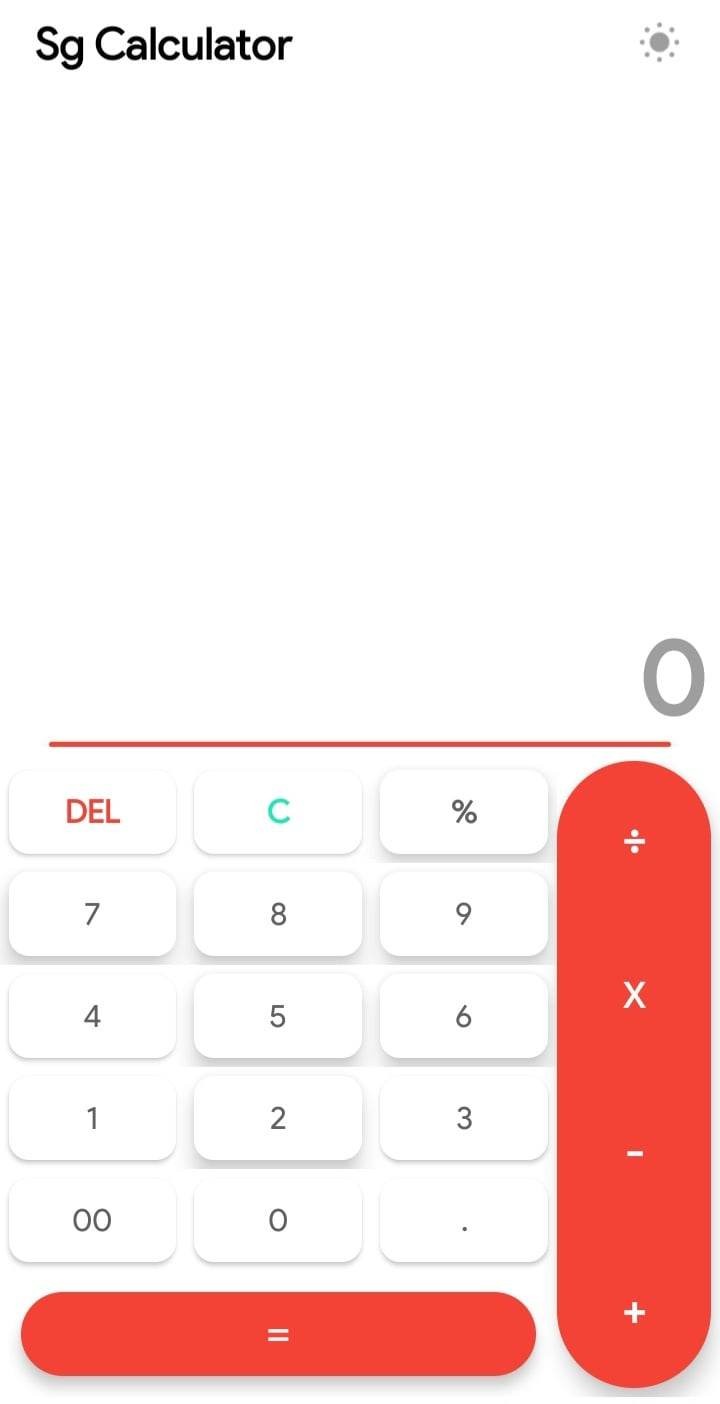Tap the DEL key

[92, 811]
